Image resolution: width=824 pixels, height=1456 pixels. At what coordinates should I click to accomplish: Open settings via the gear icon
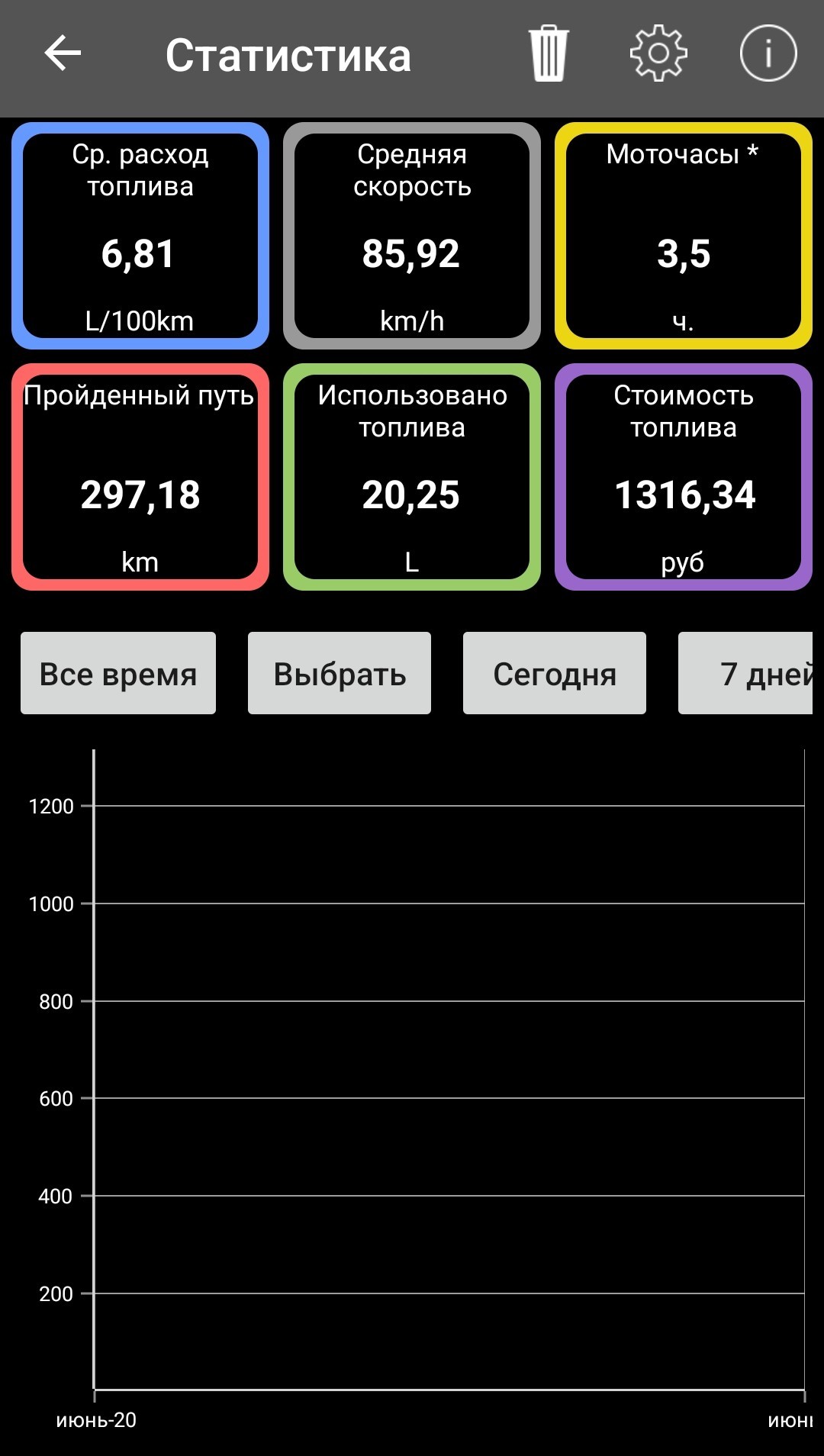click(x=658, y=53)
